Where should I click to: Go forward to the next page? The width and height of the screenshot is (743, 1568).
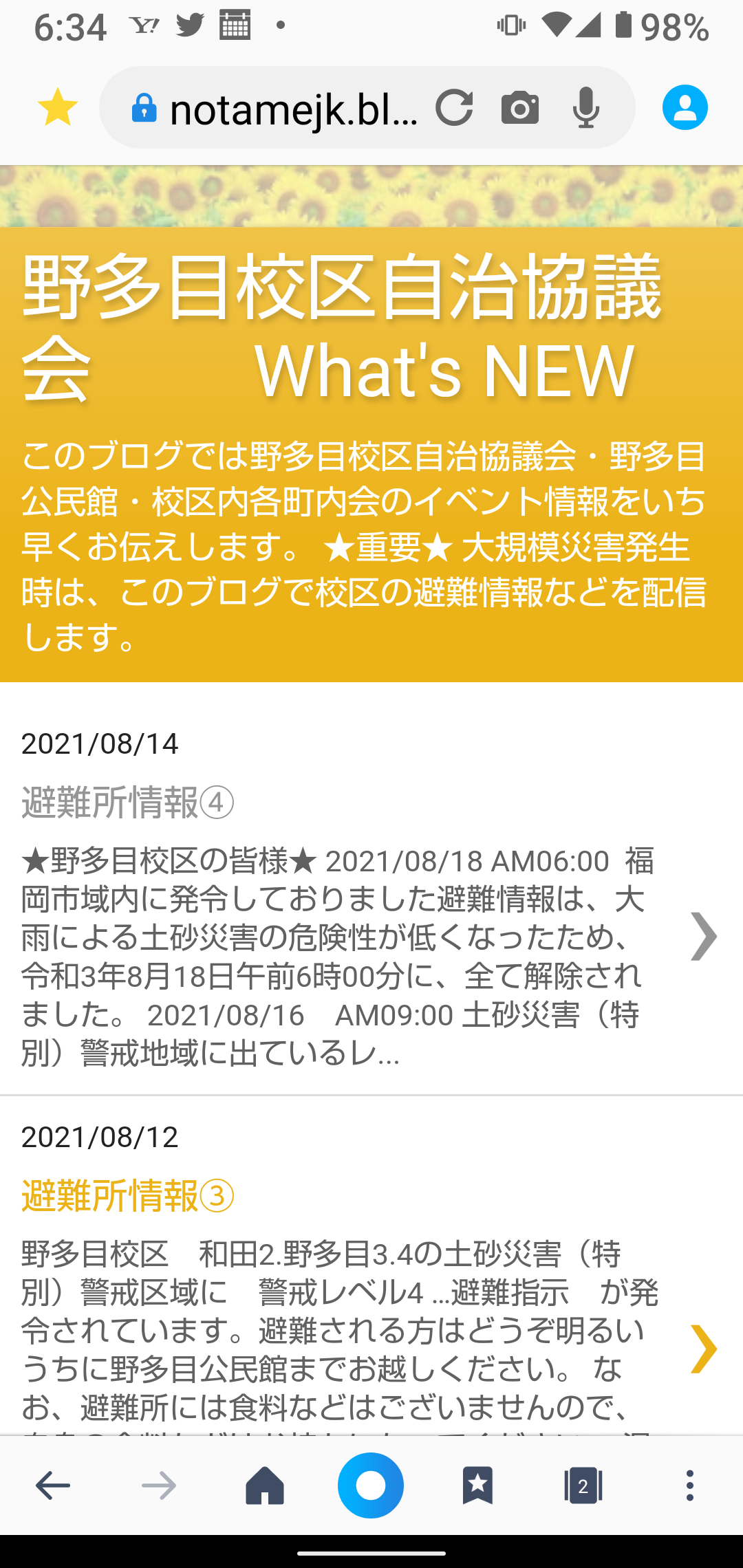[159, 1485]
